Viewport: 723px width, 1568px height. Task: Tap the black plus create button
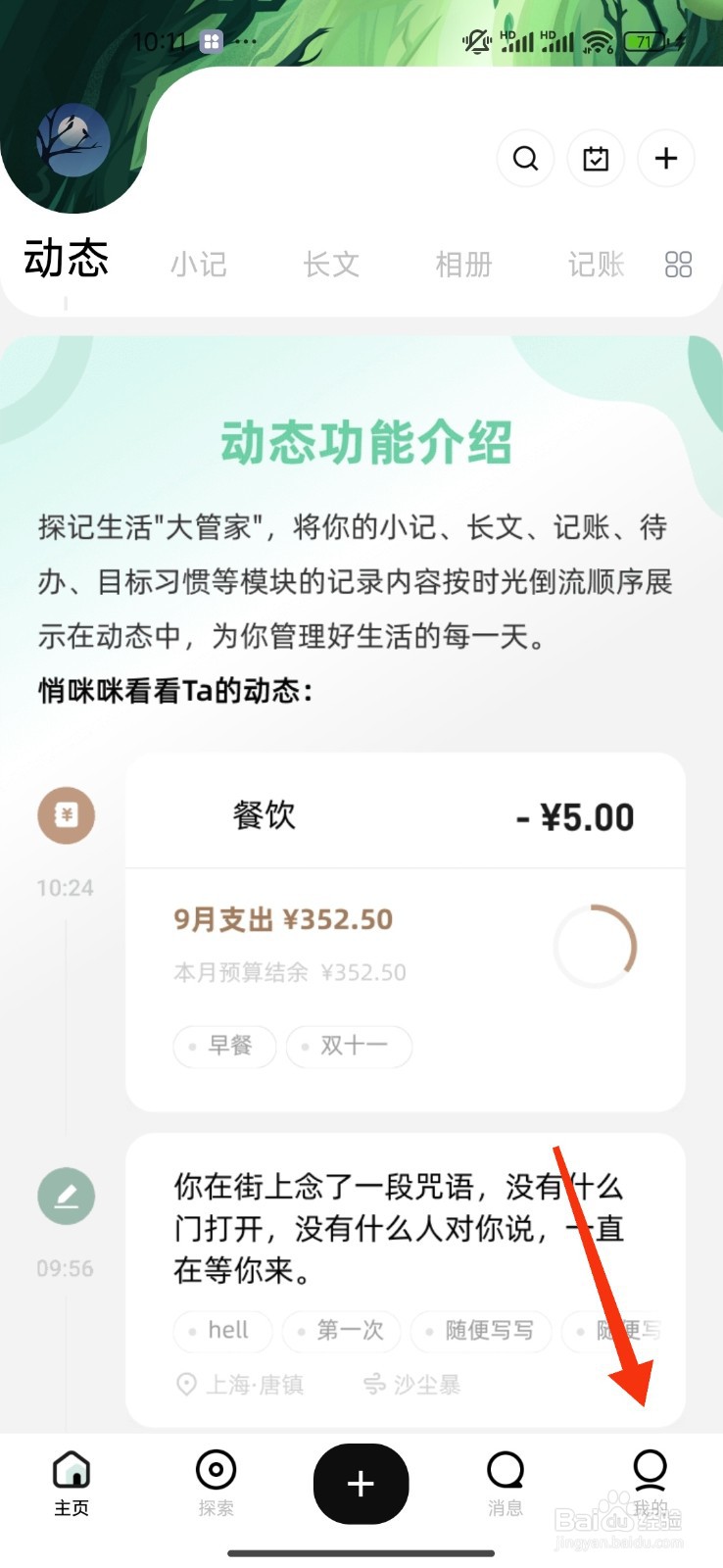[361, 1484]
